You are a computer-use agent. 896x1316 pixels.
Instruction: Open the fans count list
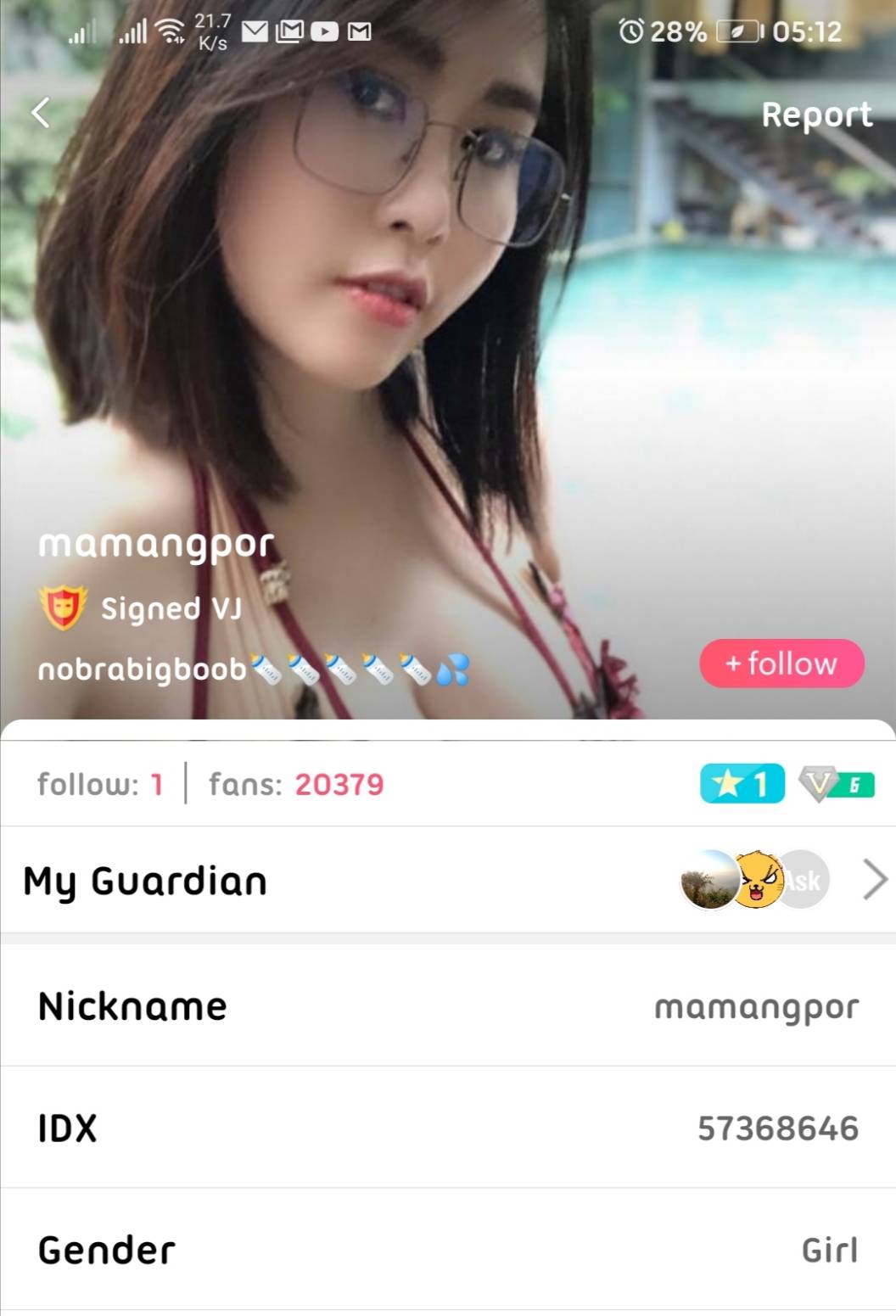pos(297,784)
